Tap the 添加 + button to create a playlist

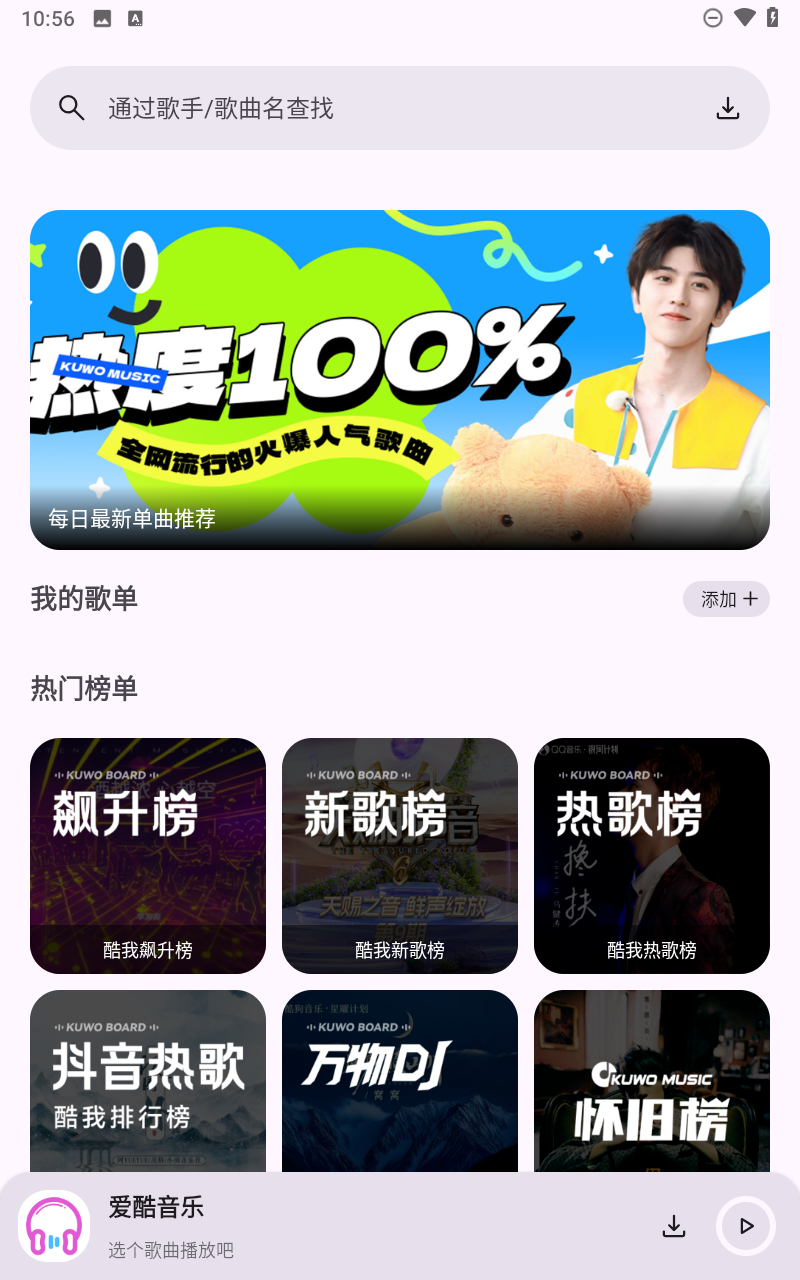[x=726, y=598]
